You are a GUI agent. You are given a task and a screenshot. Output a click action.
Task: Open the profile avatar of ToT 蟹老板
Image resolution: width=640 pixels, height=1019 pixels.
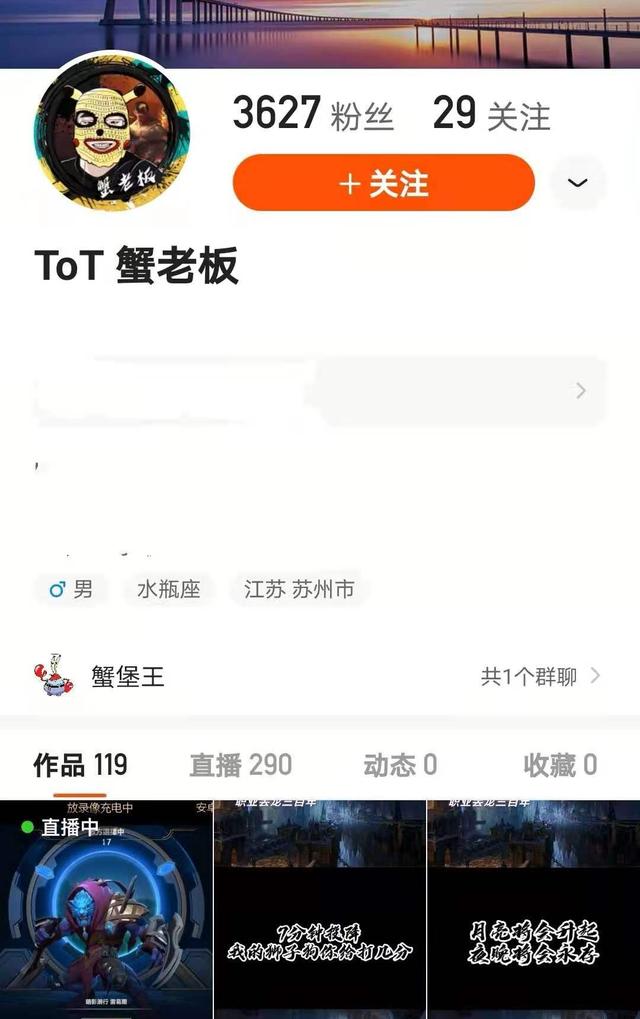click(112, 132)
